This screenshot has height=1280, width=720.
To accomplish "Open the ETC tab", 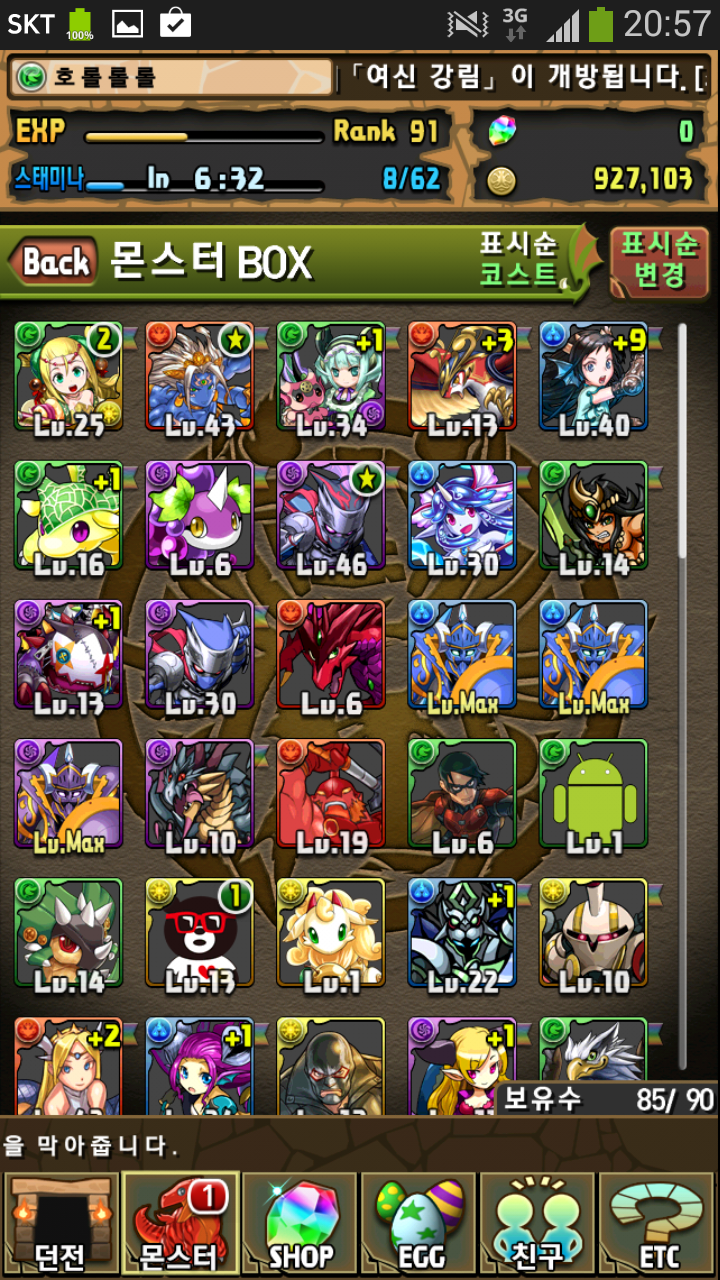I will 658,1225.
